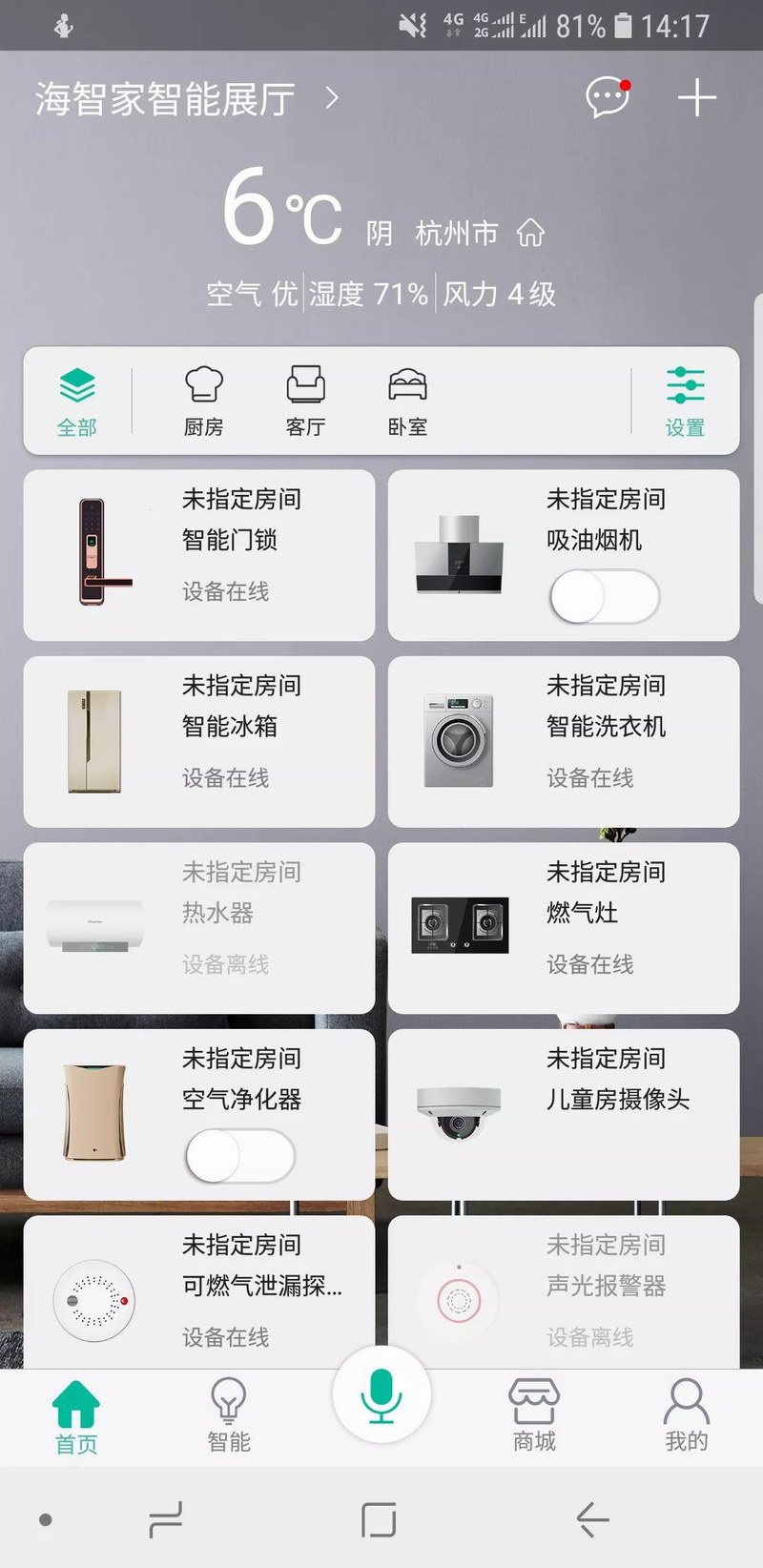Select the 卧室 room filter
The image size is (763, 1568).
coord(407,401)
